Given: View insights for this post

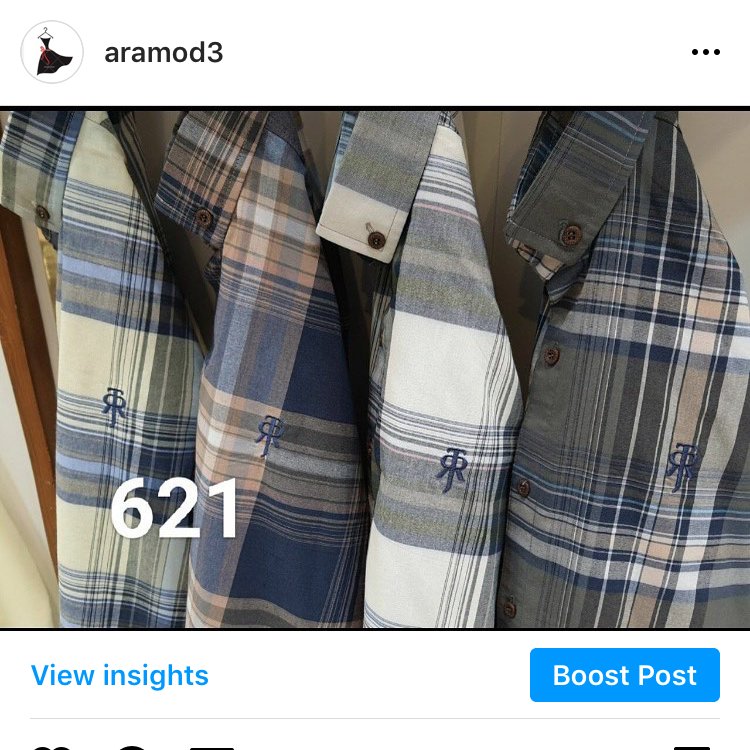Looking at the screenshot, I should point(120,675).
